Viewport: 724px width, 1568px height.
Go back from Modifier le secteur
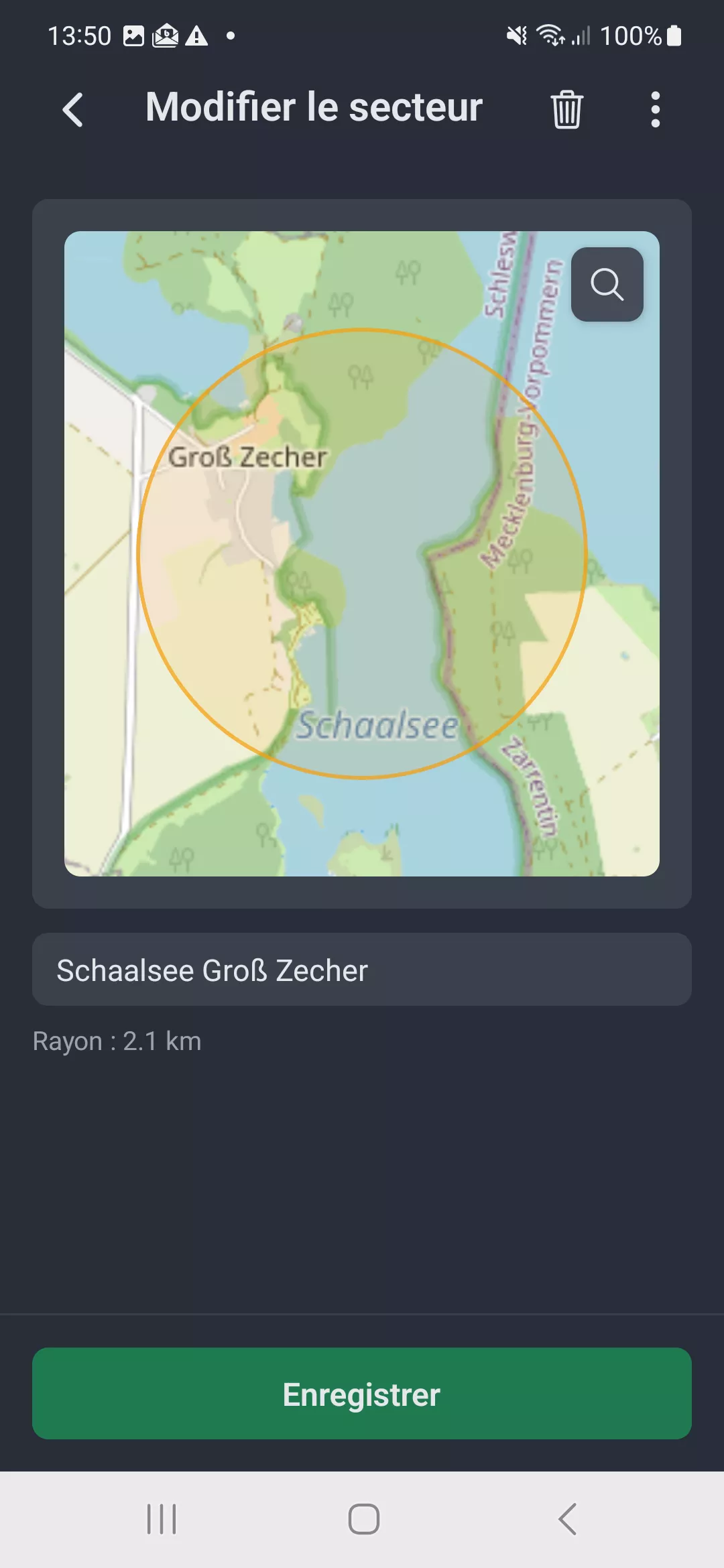pyautogui.click(x=72, y=109)
